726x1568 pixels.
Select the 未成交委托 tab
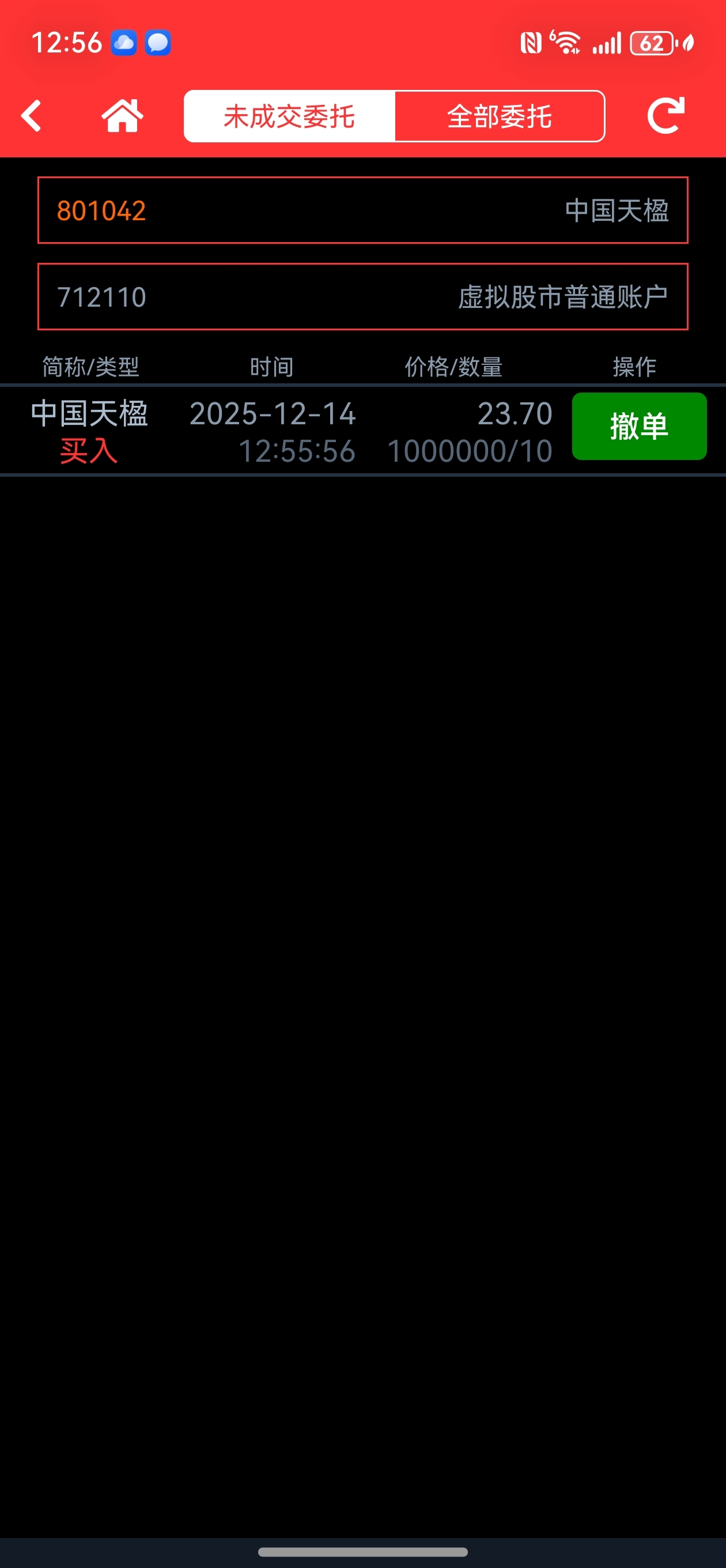coord(290,116)
